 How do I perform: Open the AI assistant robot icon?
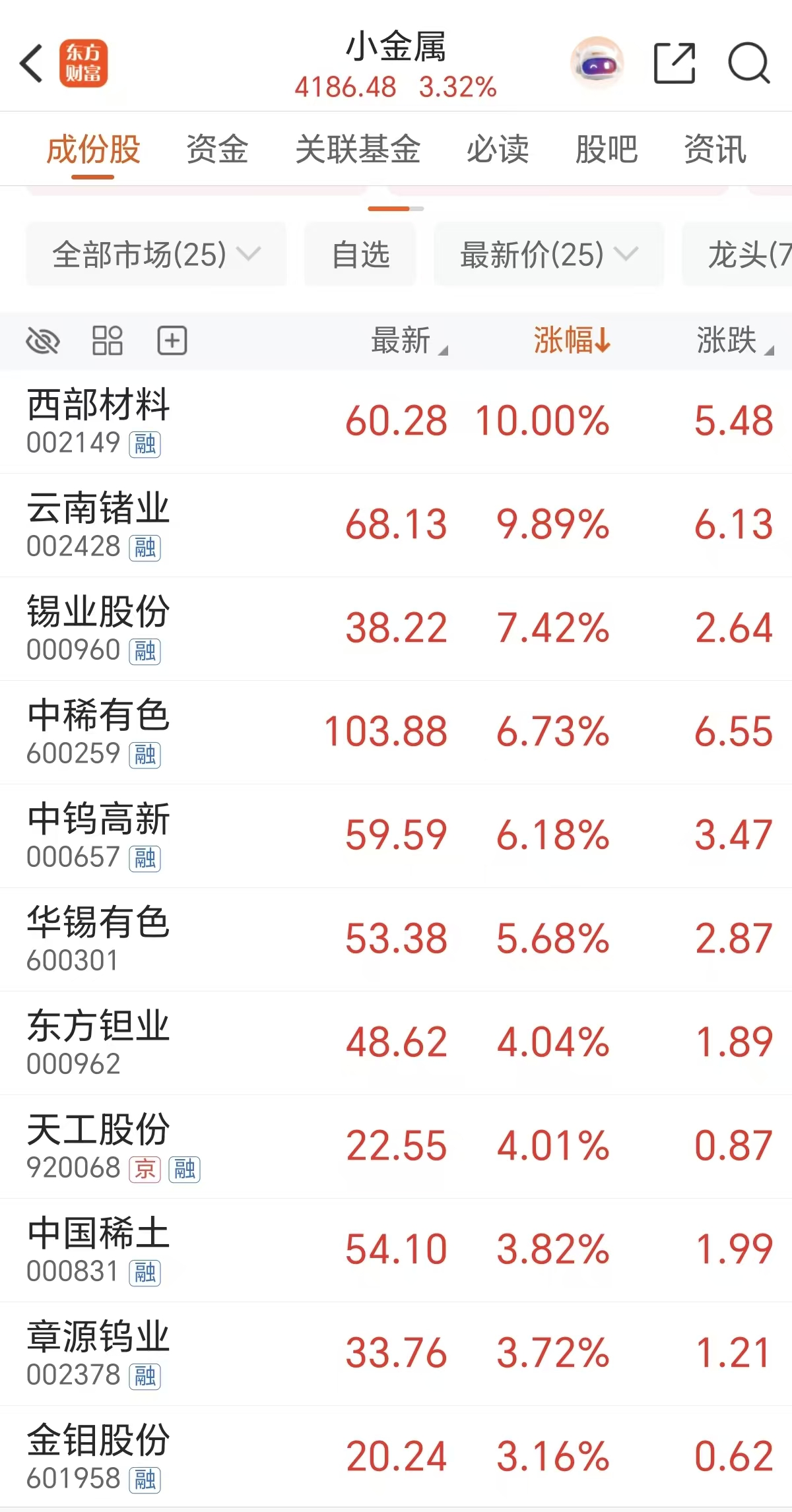[x=597, y=63]
